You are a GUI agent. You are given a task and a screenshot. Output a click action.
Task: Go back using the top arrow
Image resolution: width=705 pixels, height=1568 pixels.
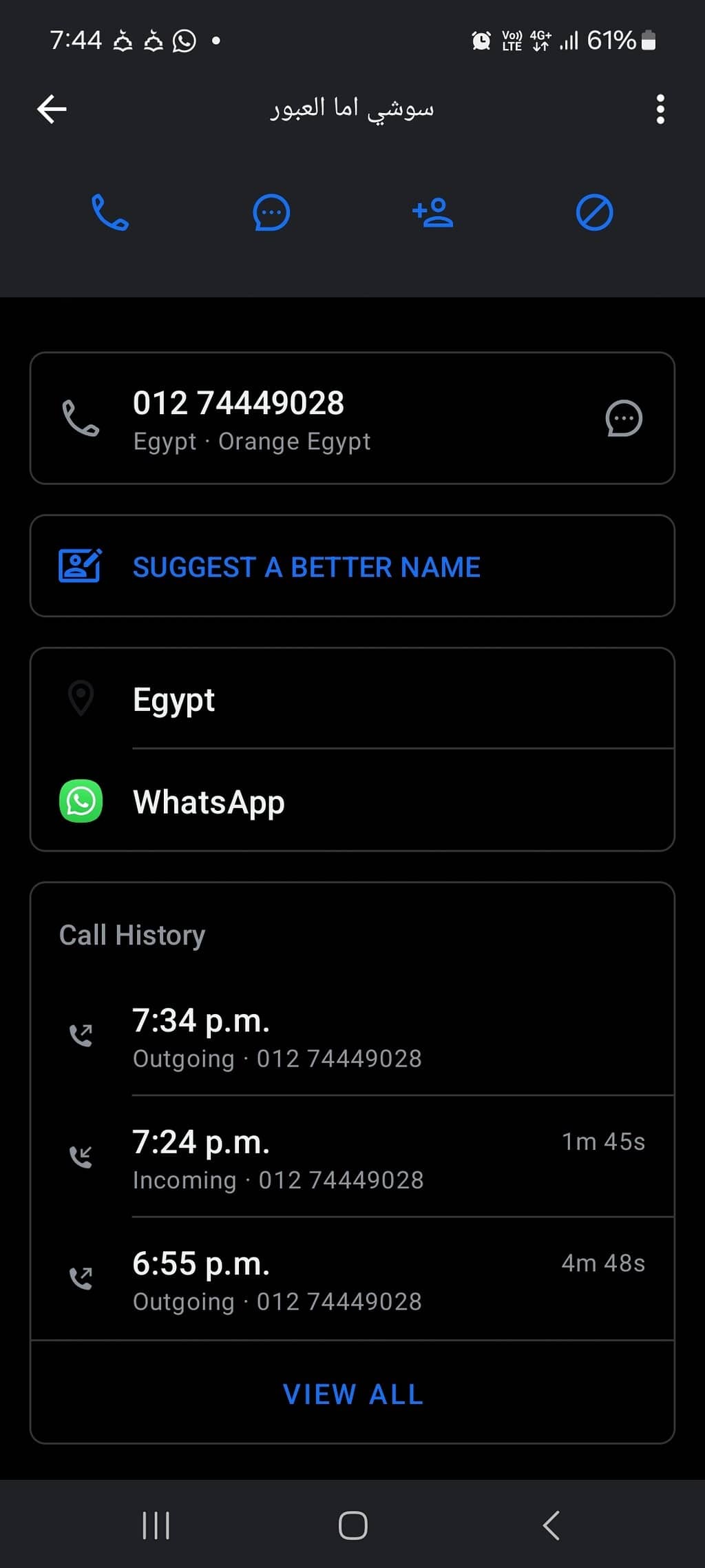[52, 109]
